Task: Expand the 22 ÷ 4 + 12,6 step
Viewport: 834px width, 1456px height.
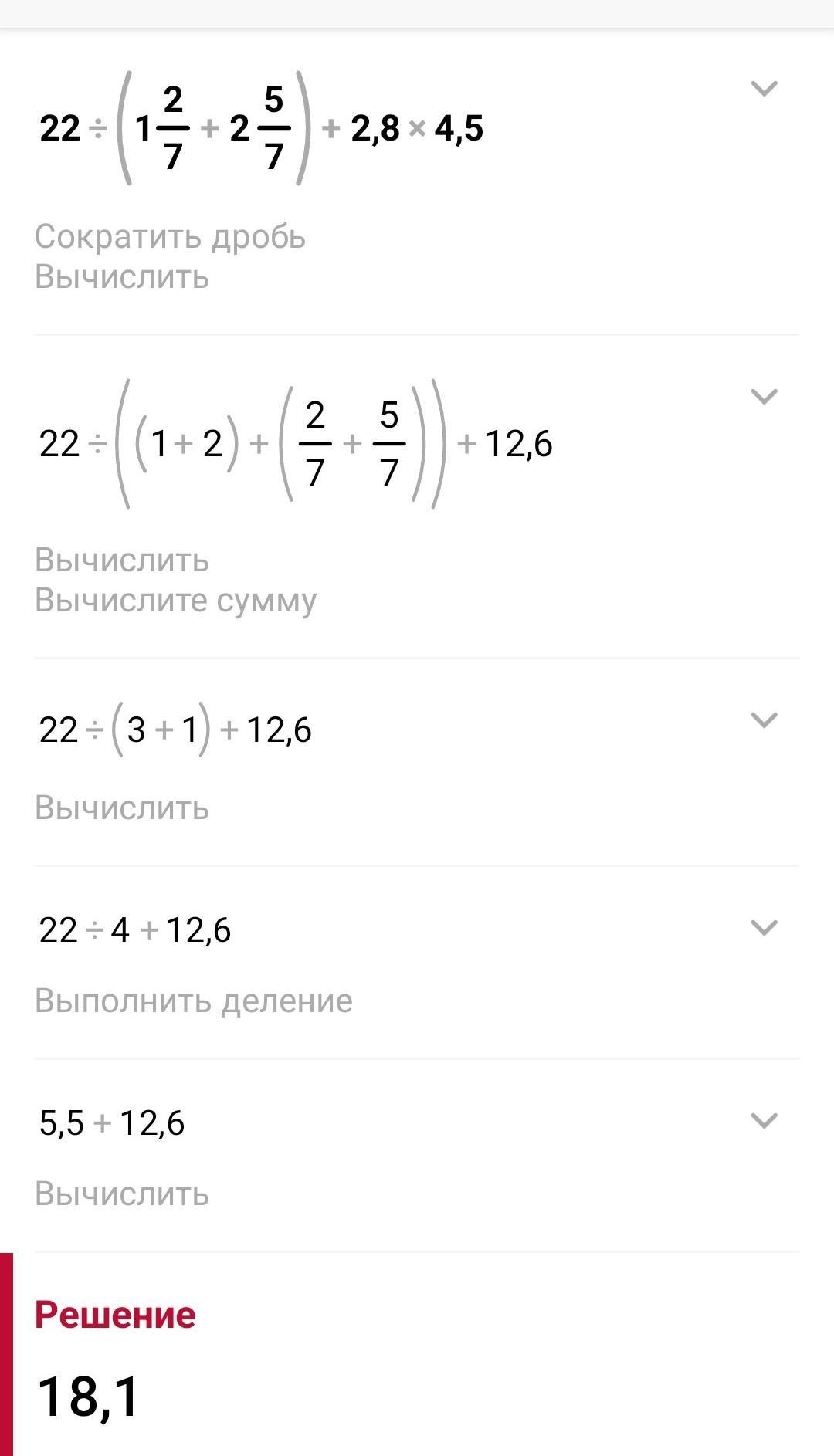Action: point(764,927)
